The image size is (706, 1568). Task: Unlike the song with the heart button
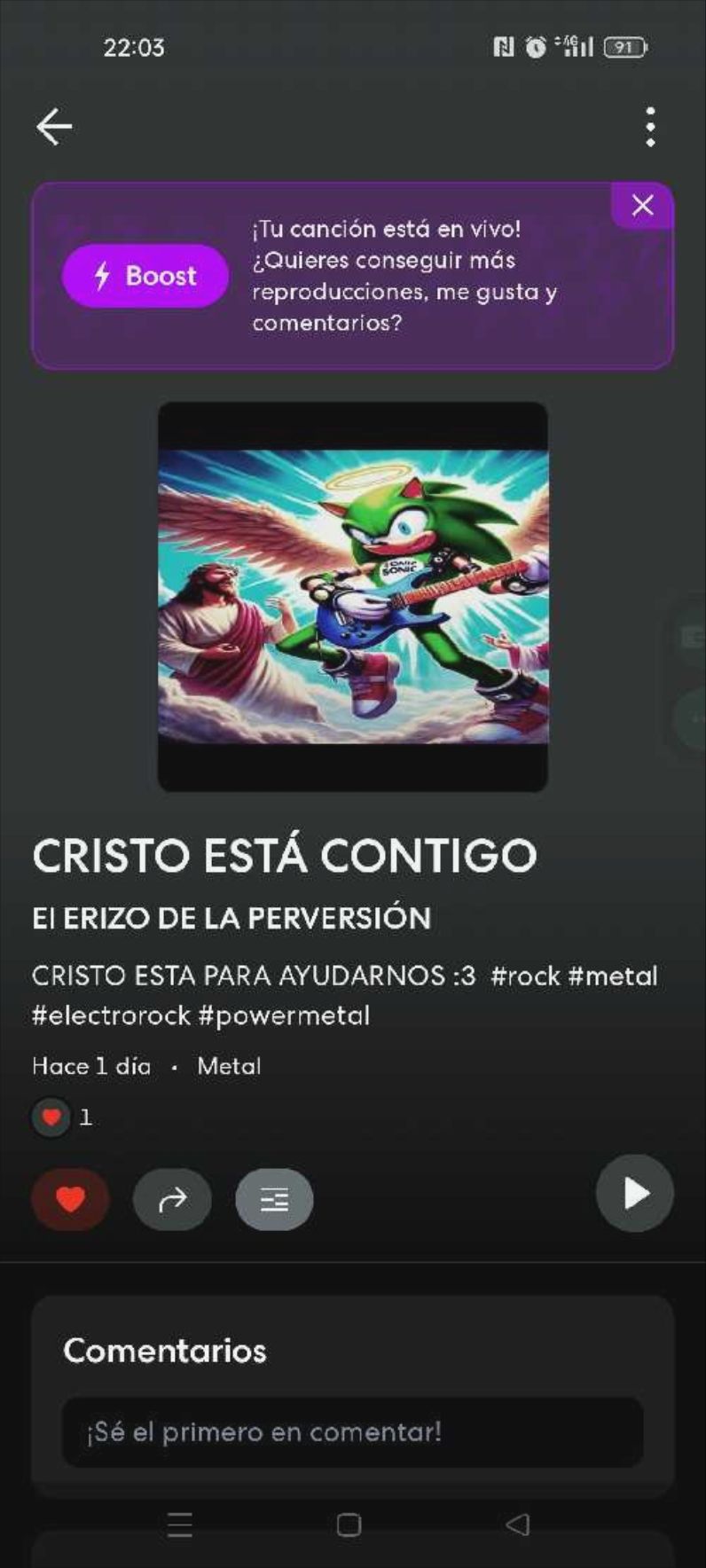click(70, 1199)
